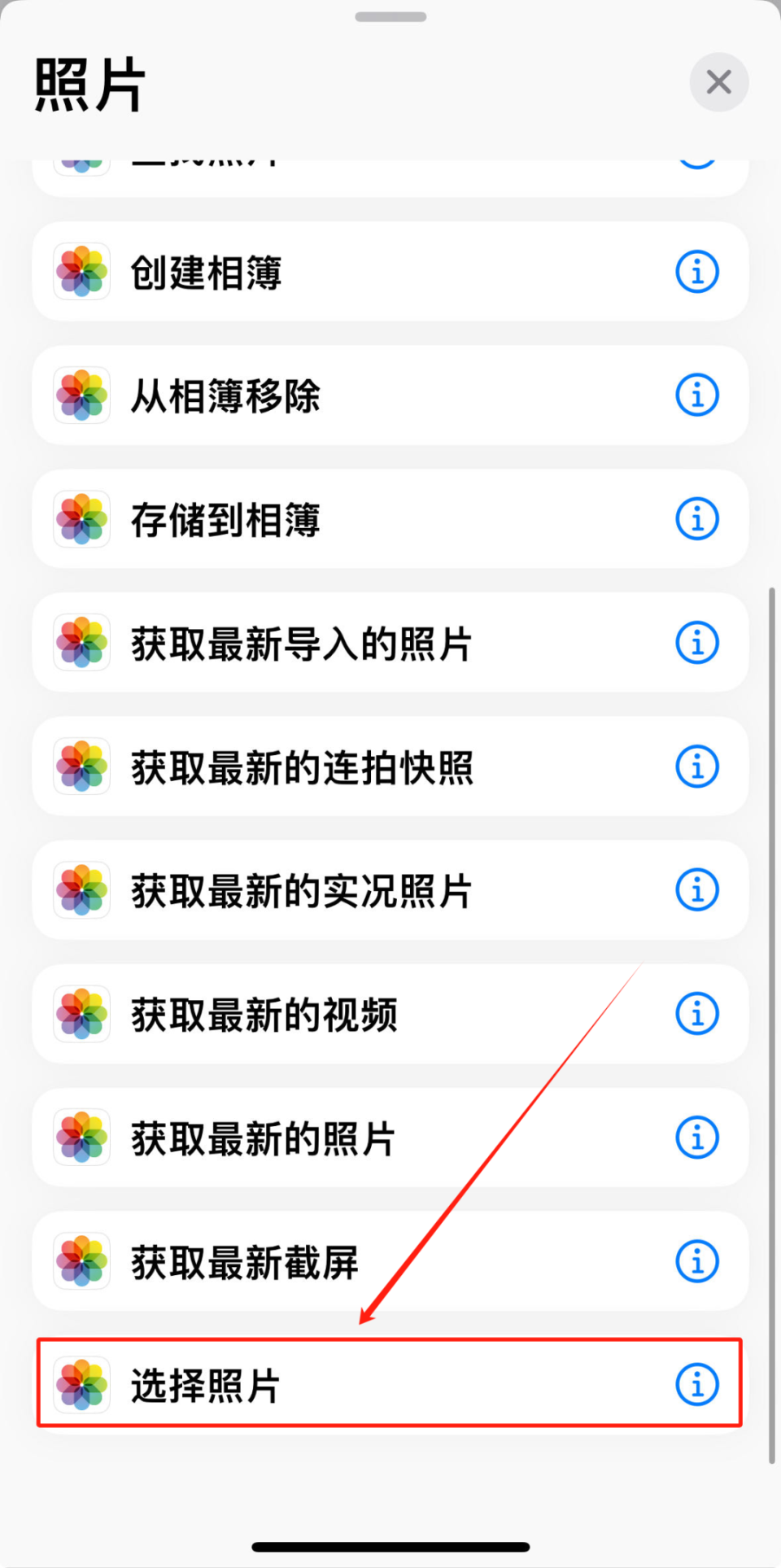Open info for the 选择照片 action

(696, 1385)
